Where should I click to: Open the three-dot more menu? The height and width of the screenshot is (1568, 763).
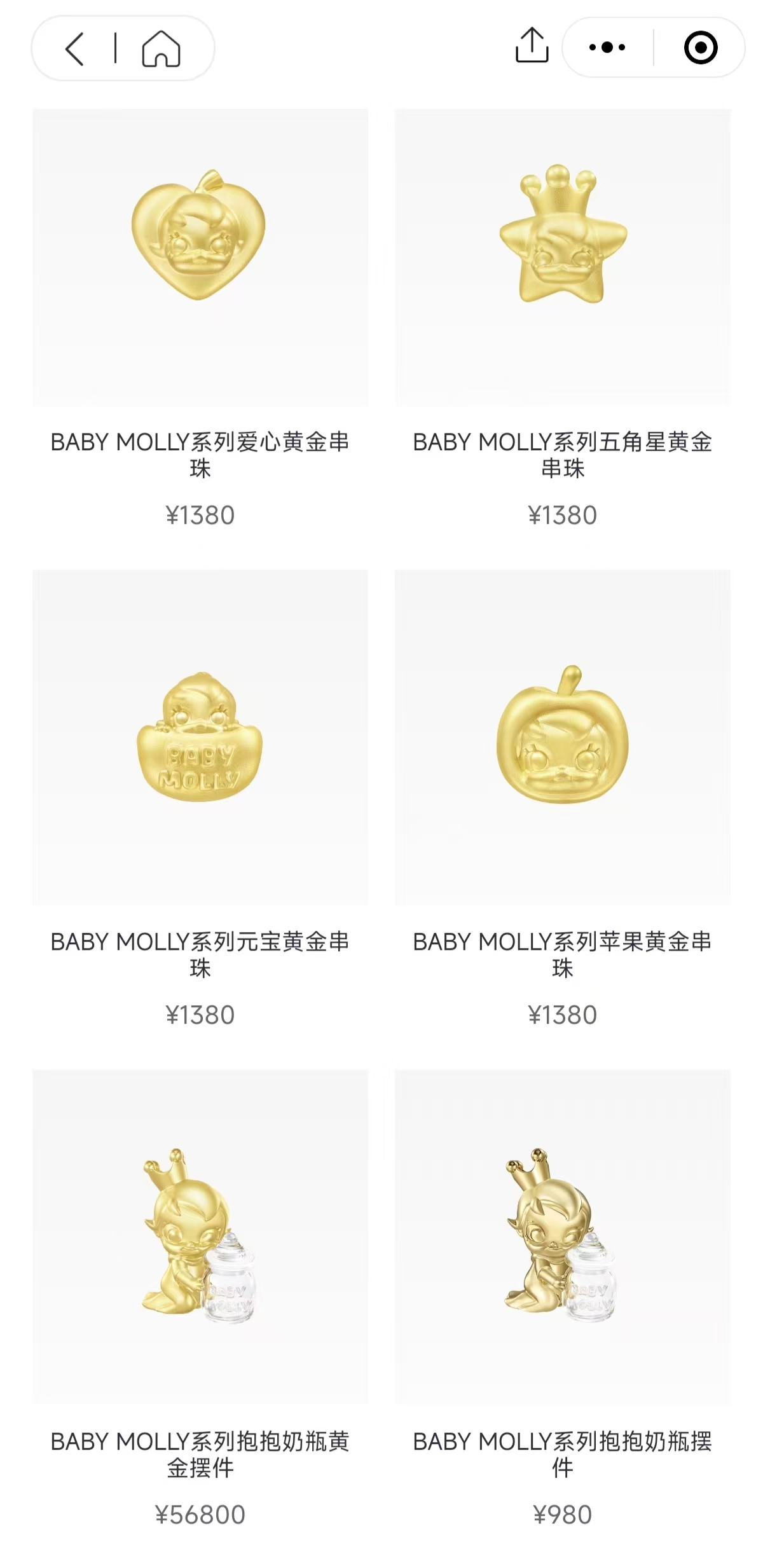pyautogui.click(x=607, y=47)
